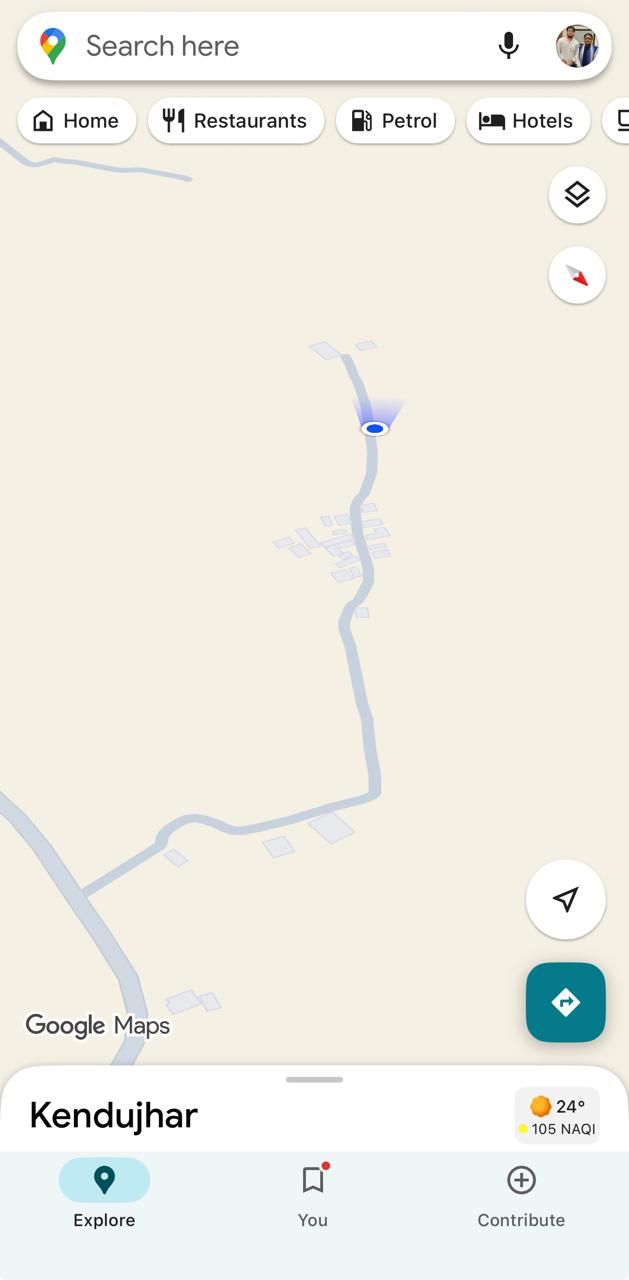Recenter map on my location
This screenshot has height=1280, width=629.
(x=566, y=899)
